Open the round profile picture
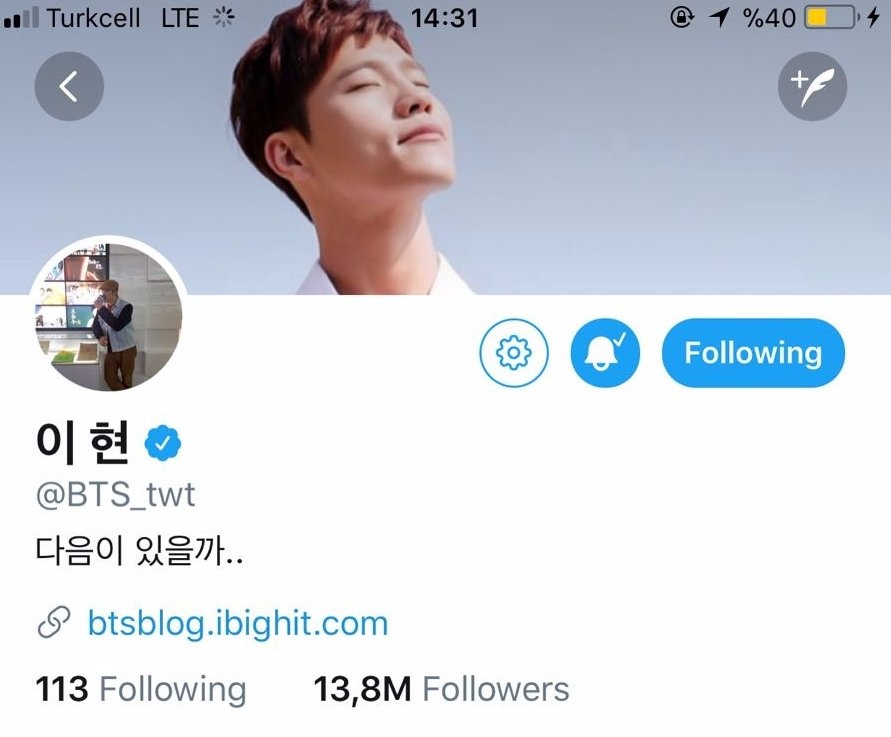 108,315
